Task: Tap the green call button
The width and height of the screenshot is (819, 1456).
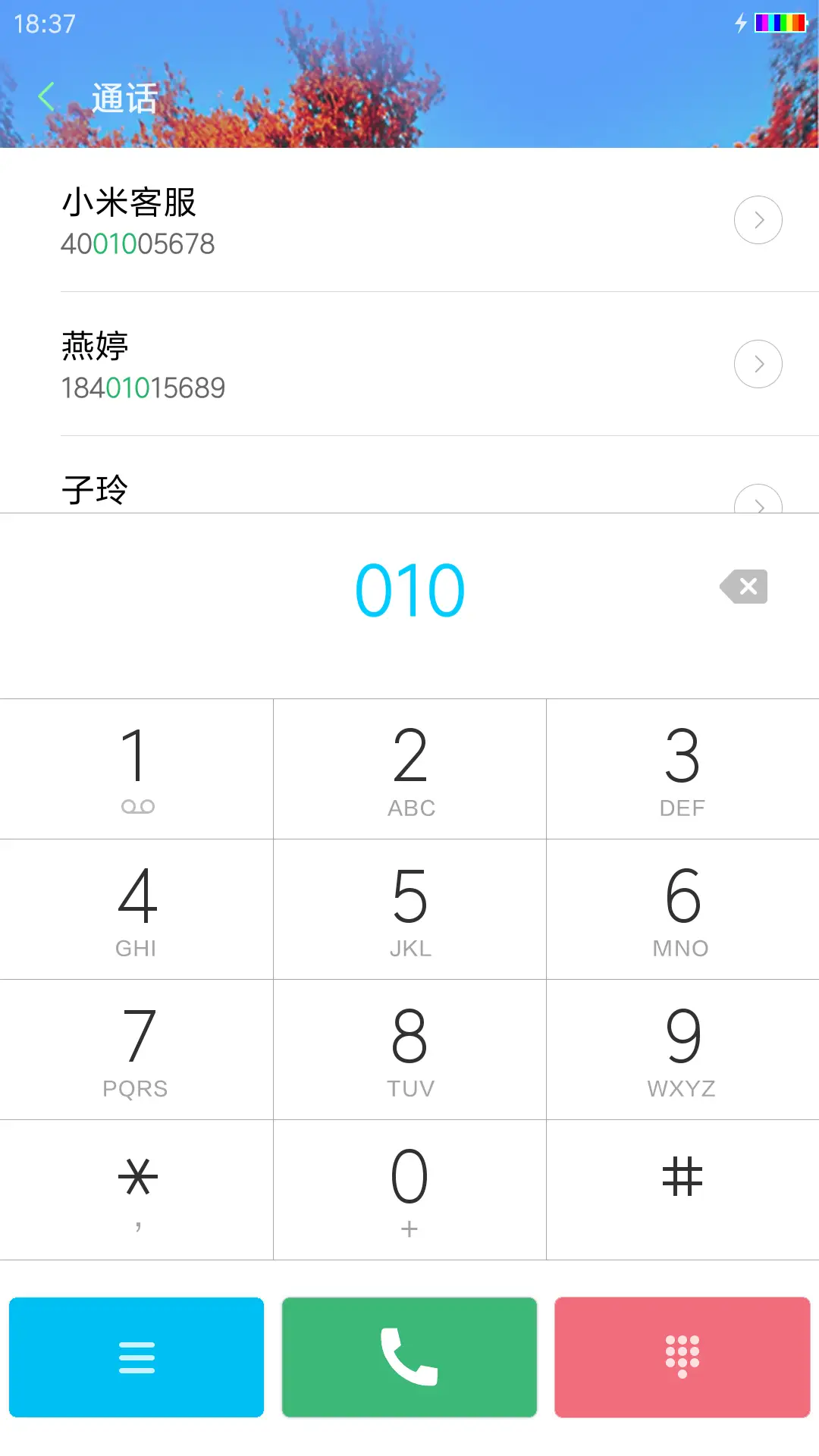Action: click(409, 1357)
